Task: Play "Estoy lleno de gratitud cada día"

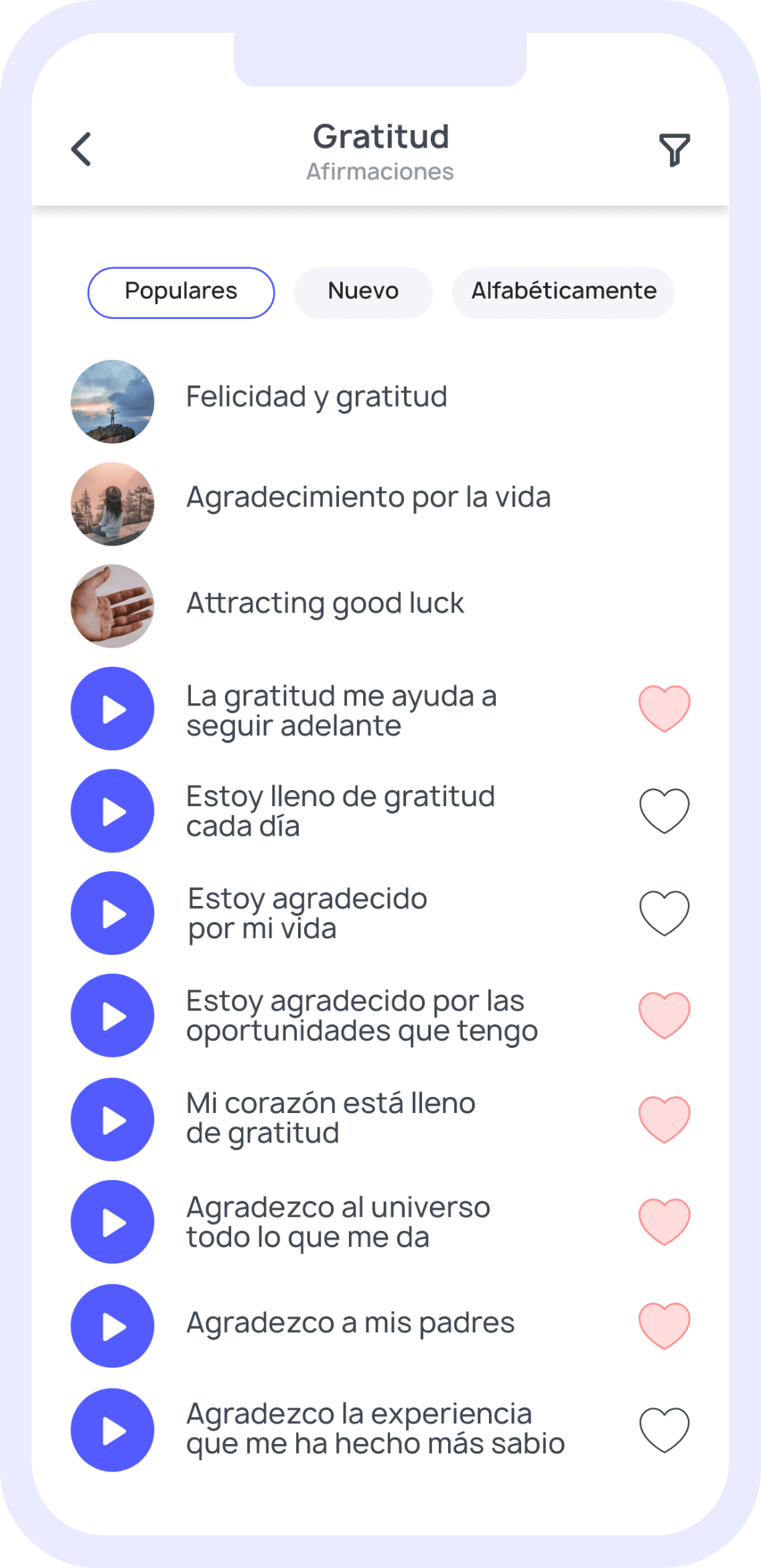Action: [x=113, y=811]
